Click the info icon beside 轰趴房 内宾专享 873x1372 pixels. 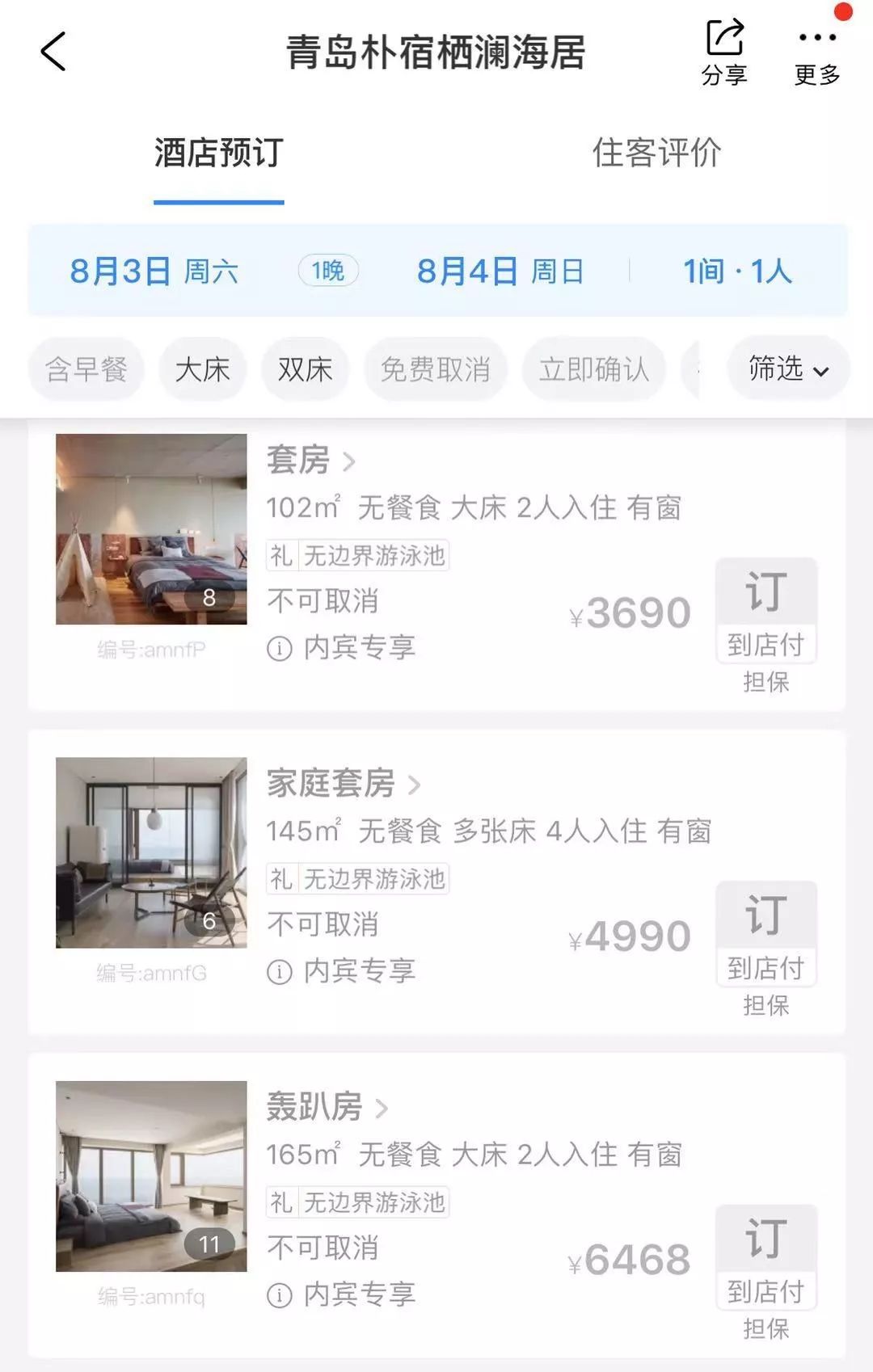[x=279, y=1294]
